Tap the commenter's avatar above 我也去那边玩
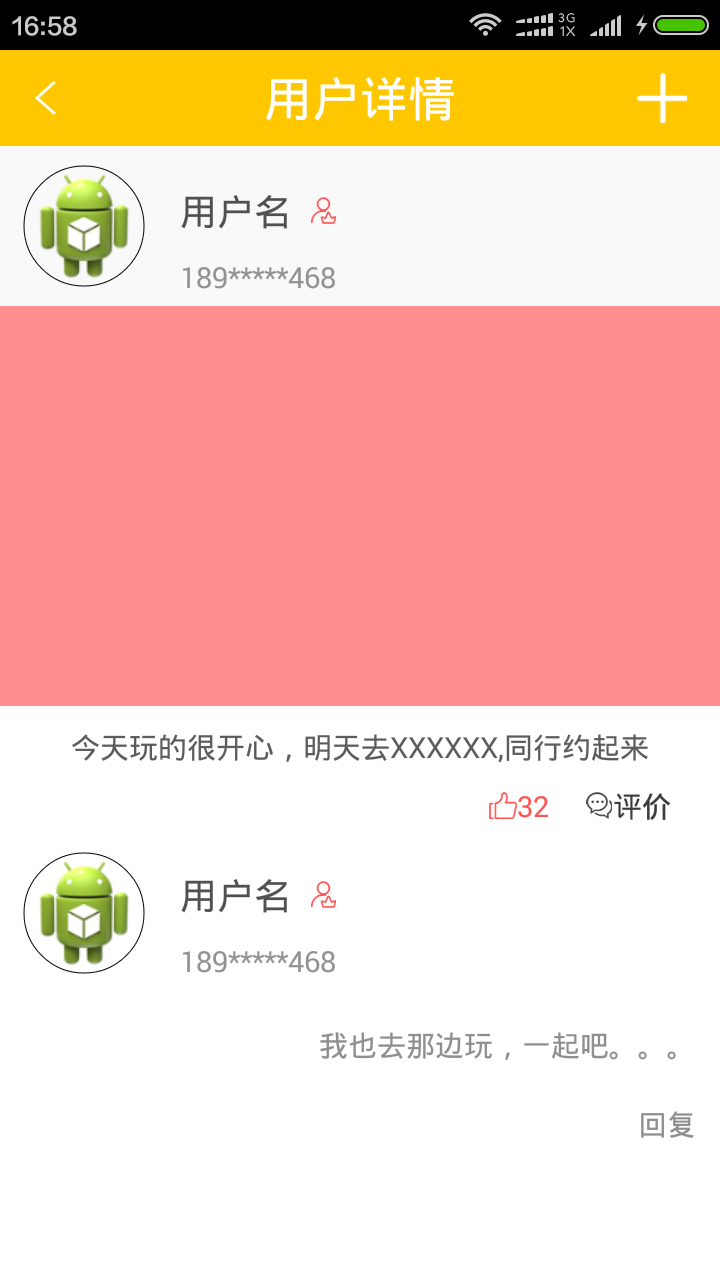The width and height of the screenshot is (720, 1280). pyautogui.click(x=84, y=912)
